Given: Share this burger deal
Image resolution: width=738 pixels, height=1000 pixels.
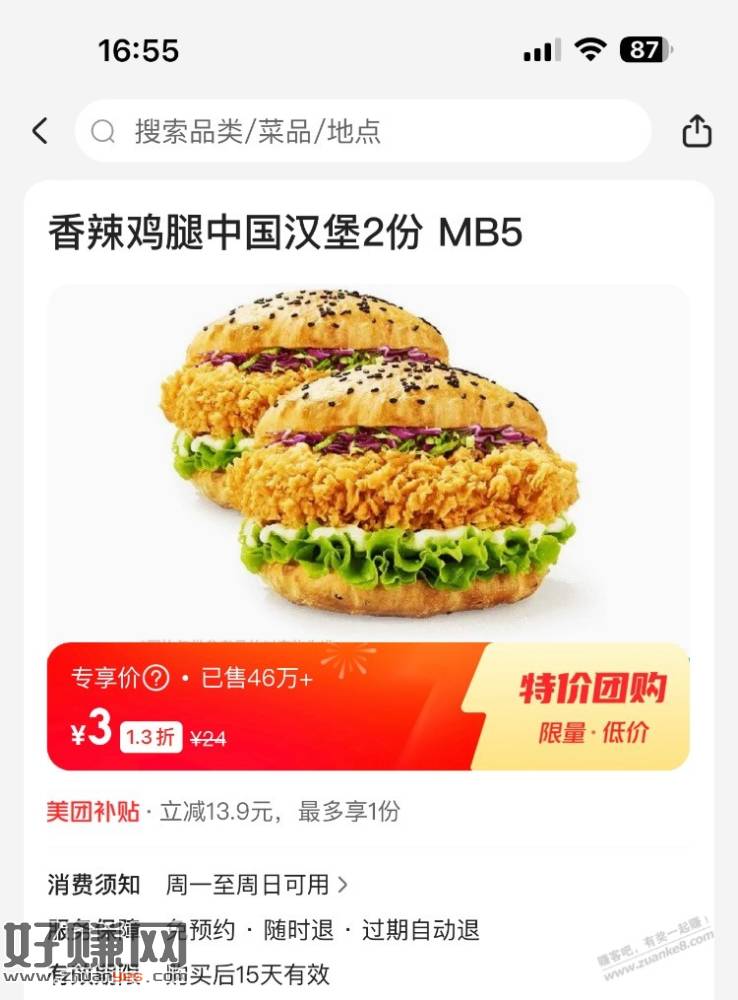Looking at the screenshot, I should (697, 131).
